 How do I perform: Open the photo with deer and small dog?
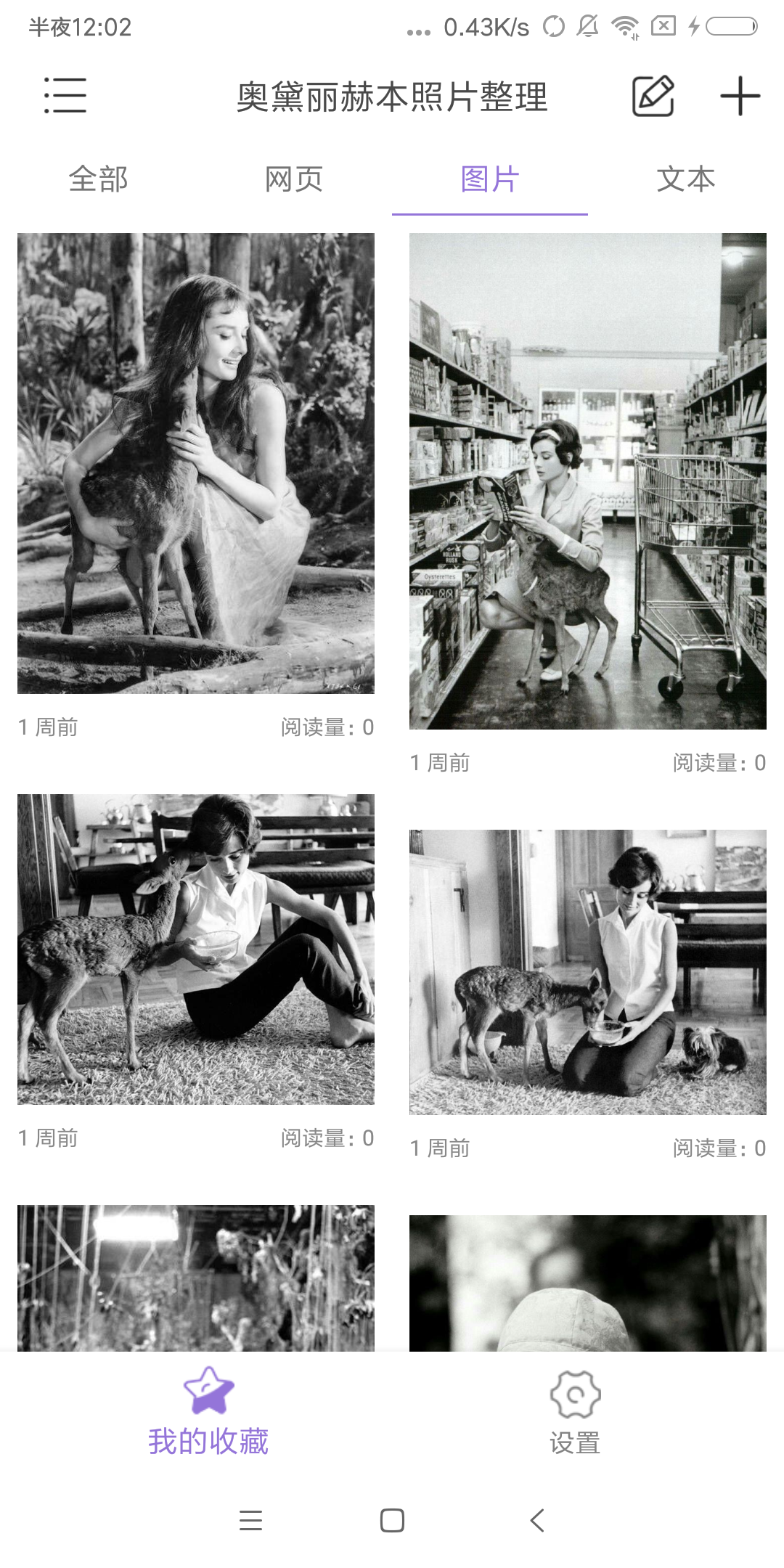click(x=588, y=971)
